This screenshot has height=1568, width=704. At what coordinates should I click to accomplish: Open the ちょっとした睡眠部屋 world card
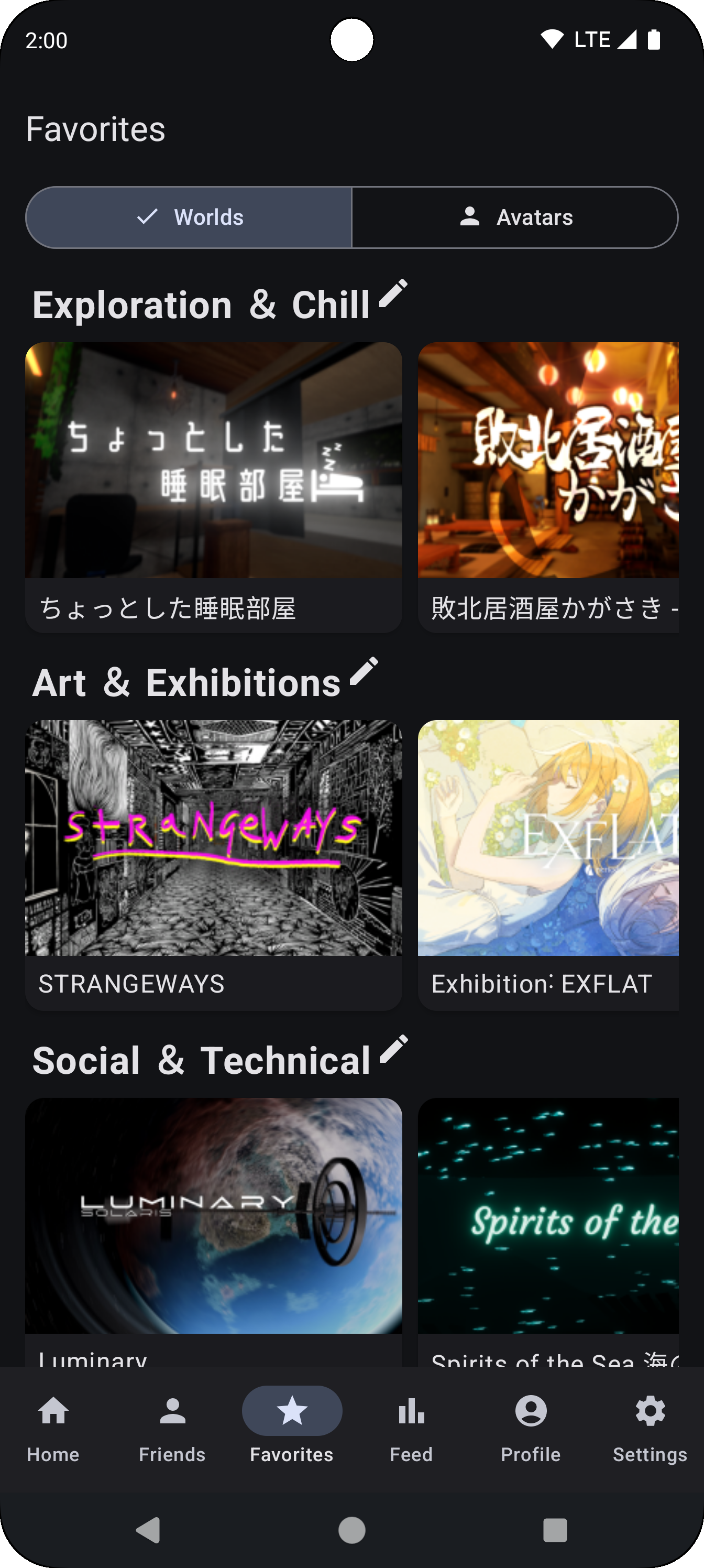(x=214, y=487)
